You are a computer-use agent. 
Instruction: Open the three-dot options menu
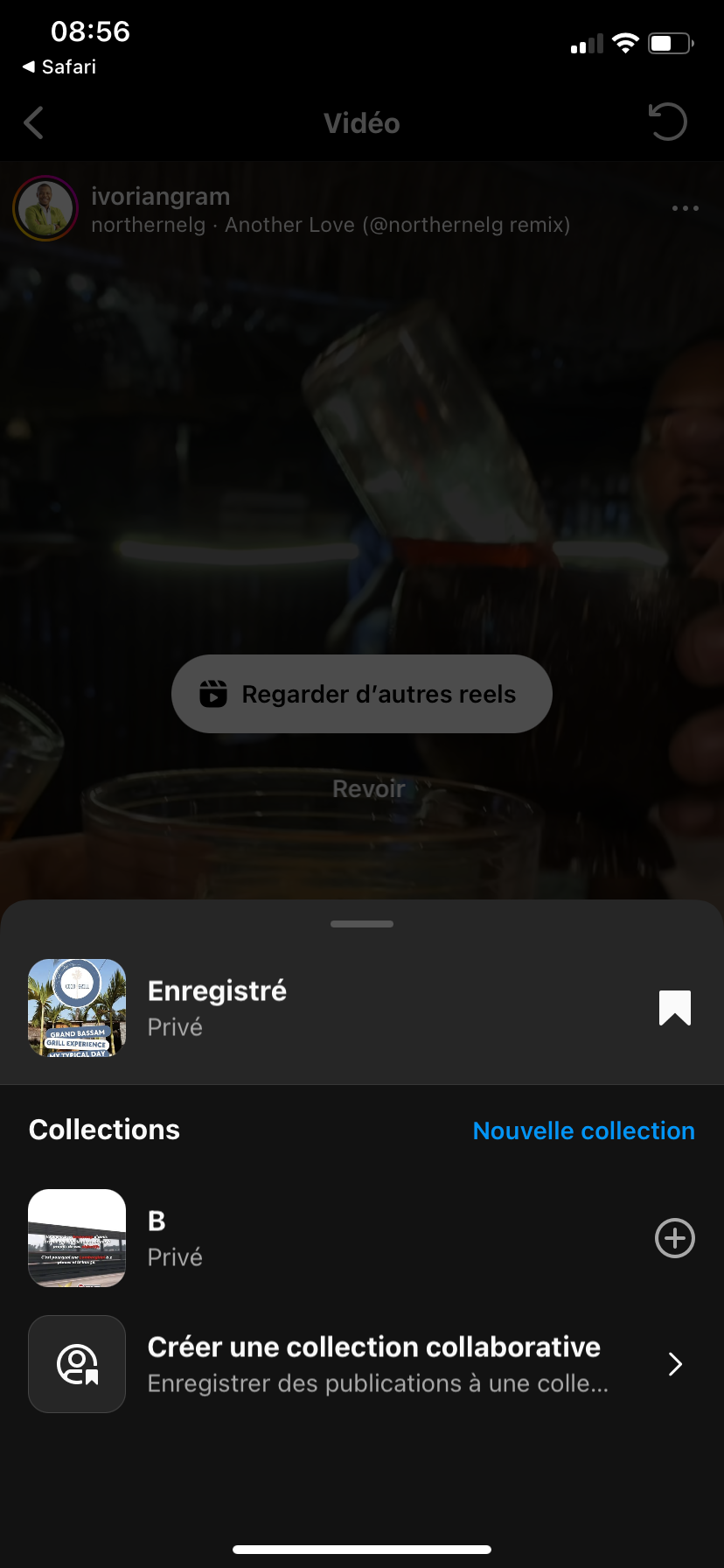pyautogui.click(x=685, y=208)
